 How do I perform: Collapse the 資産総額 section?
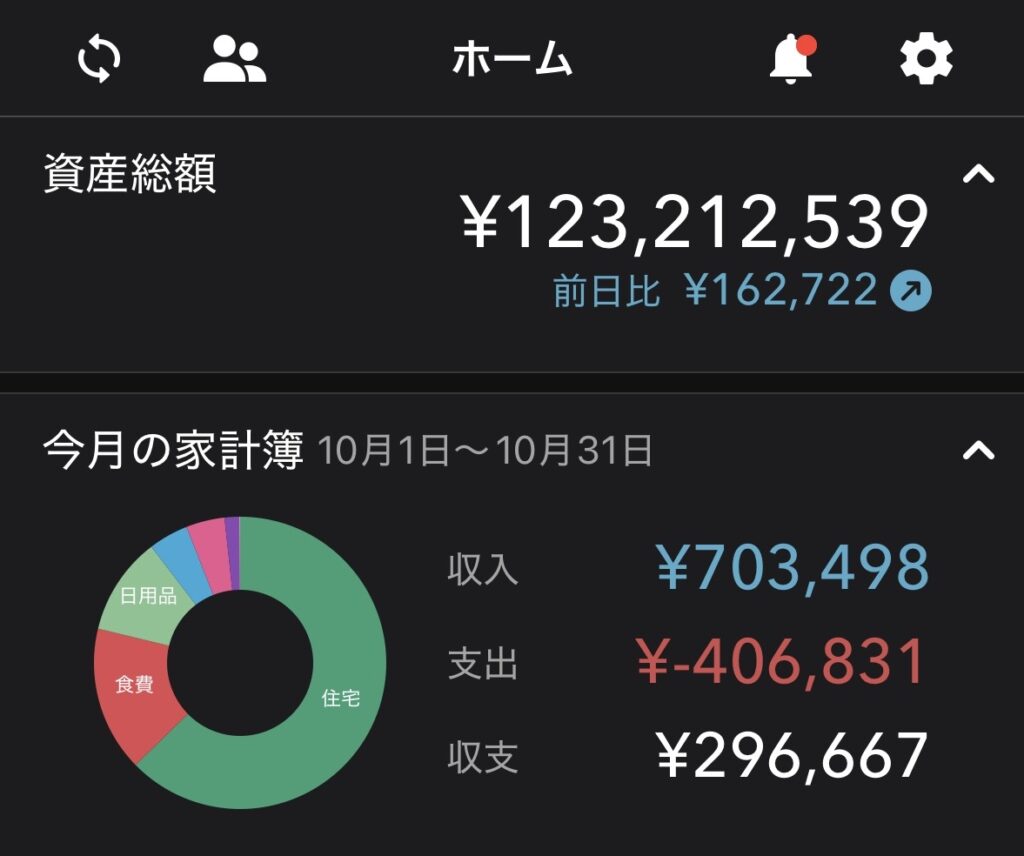978,175
